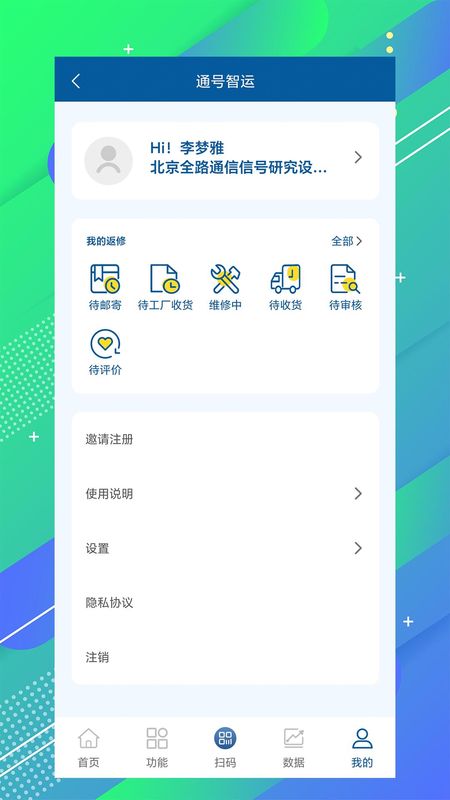Switch to the 功能 tab

(157, 748)
